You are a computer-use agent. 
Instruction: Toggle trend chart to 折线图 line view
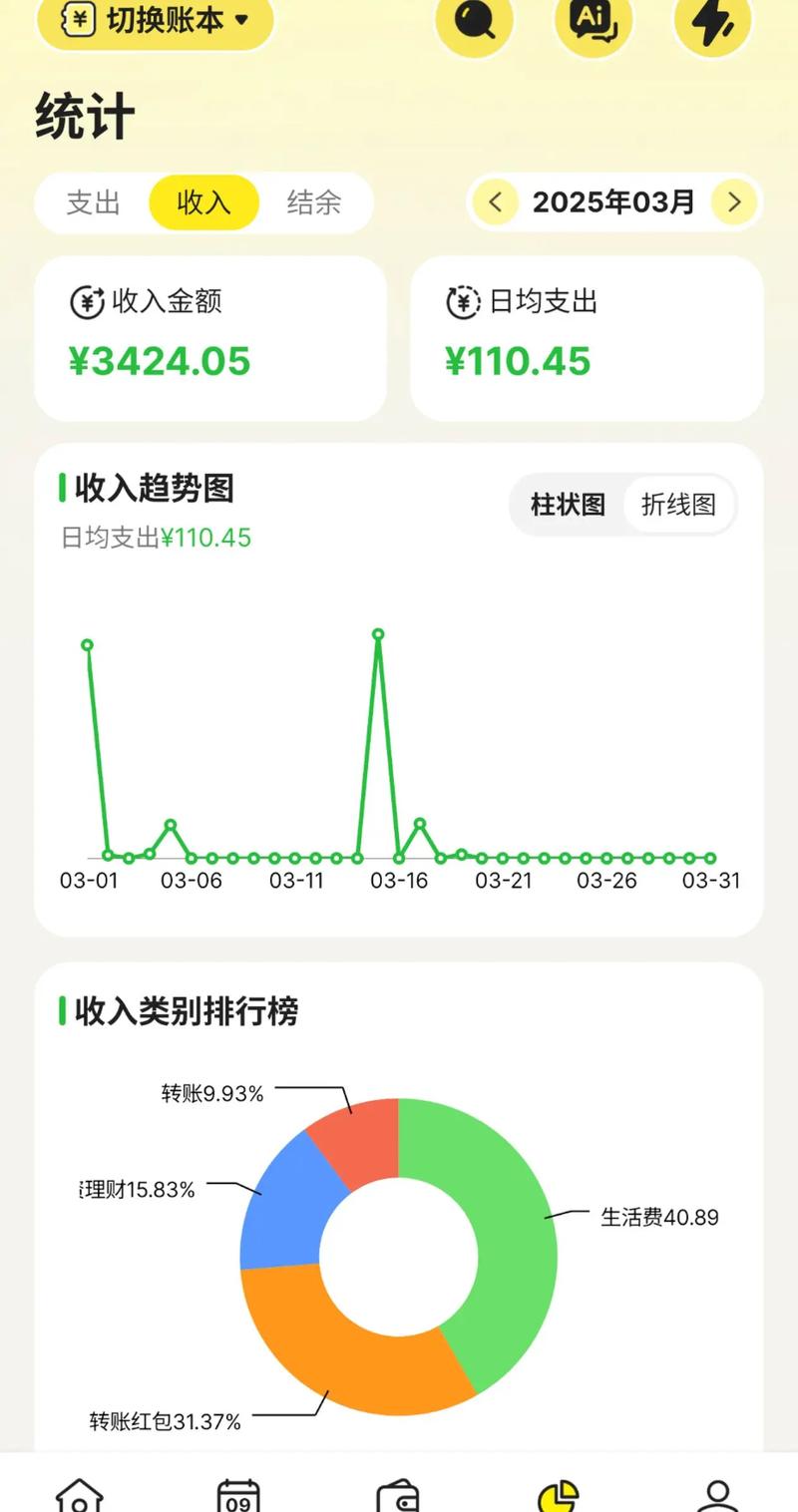[680, 506]
